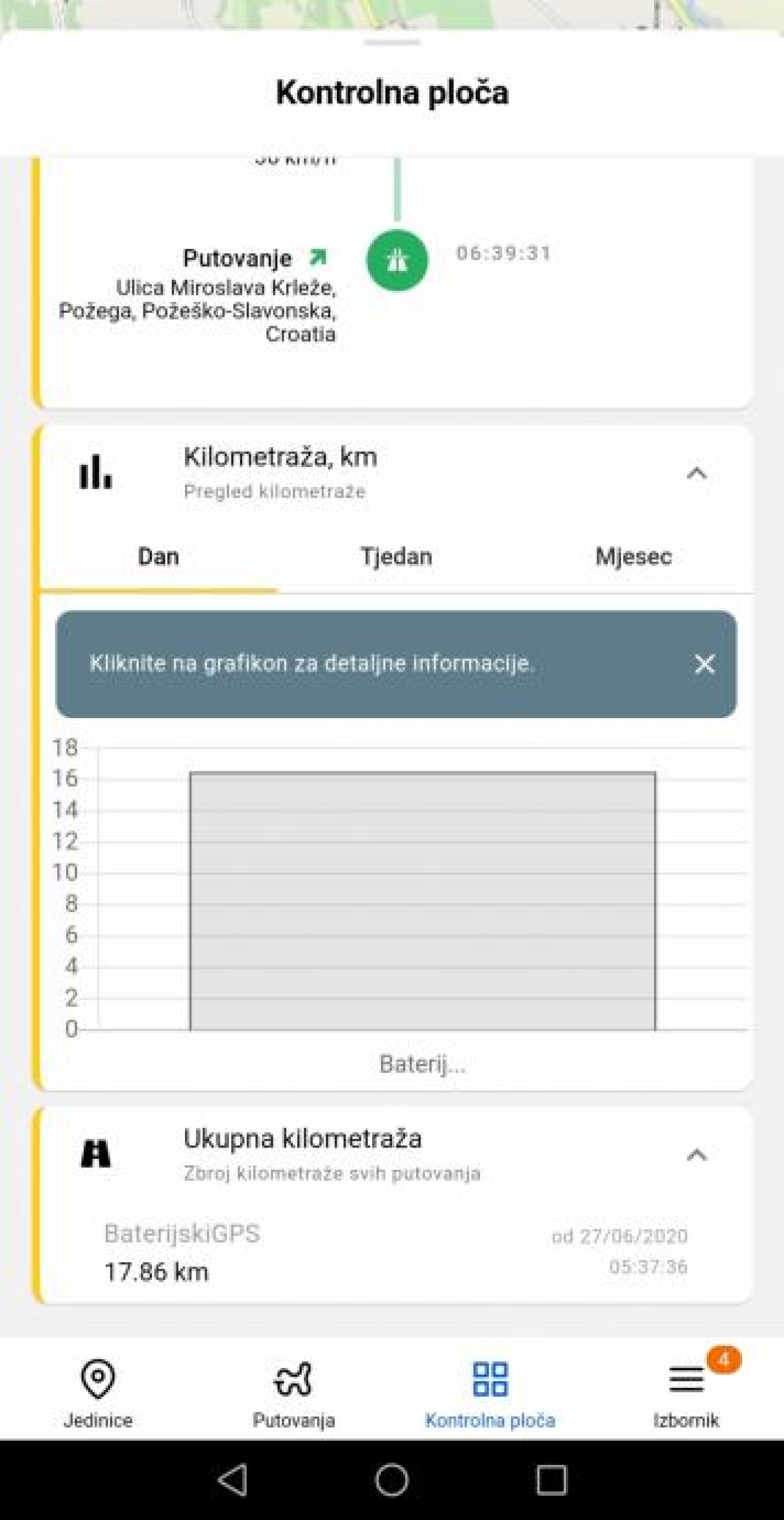Tap the system home button

pos(392,1479)
